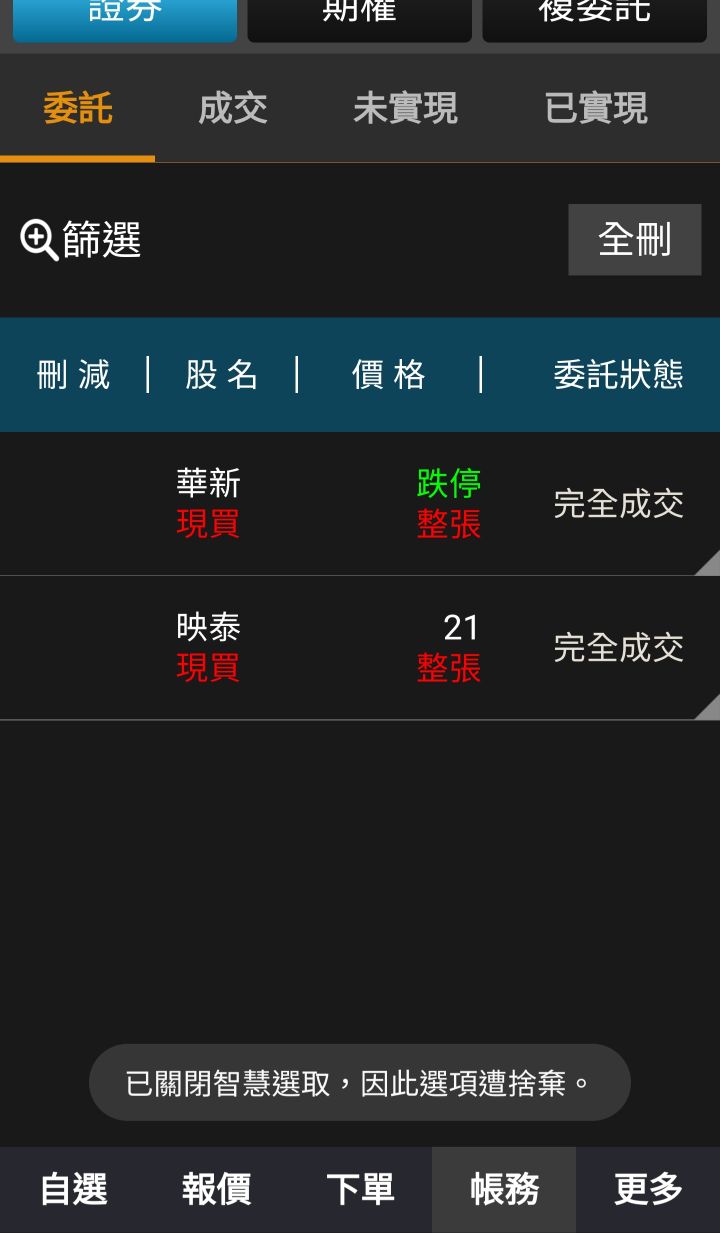
Task: Open the 已實現 tab
Action: pos(596,108)
